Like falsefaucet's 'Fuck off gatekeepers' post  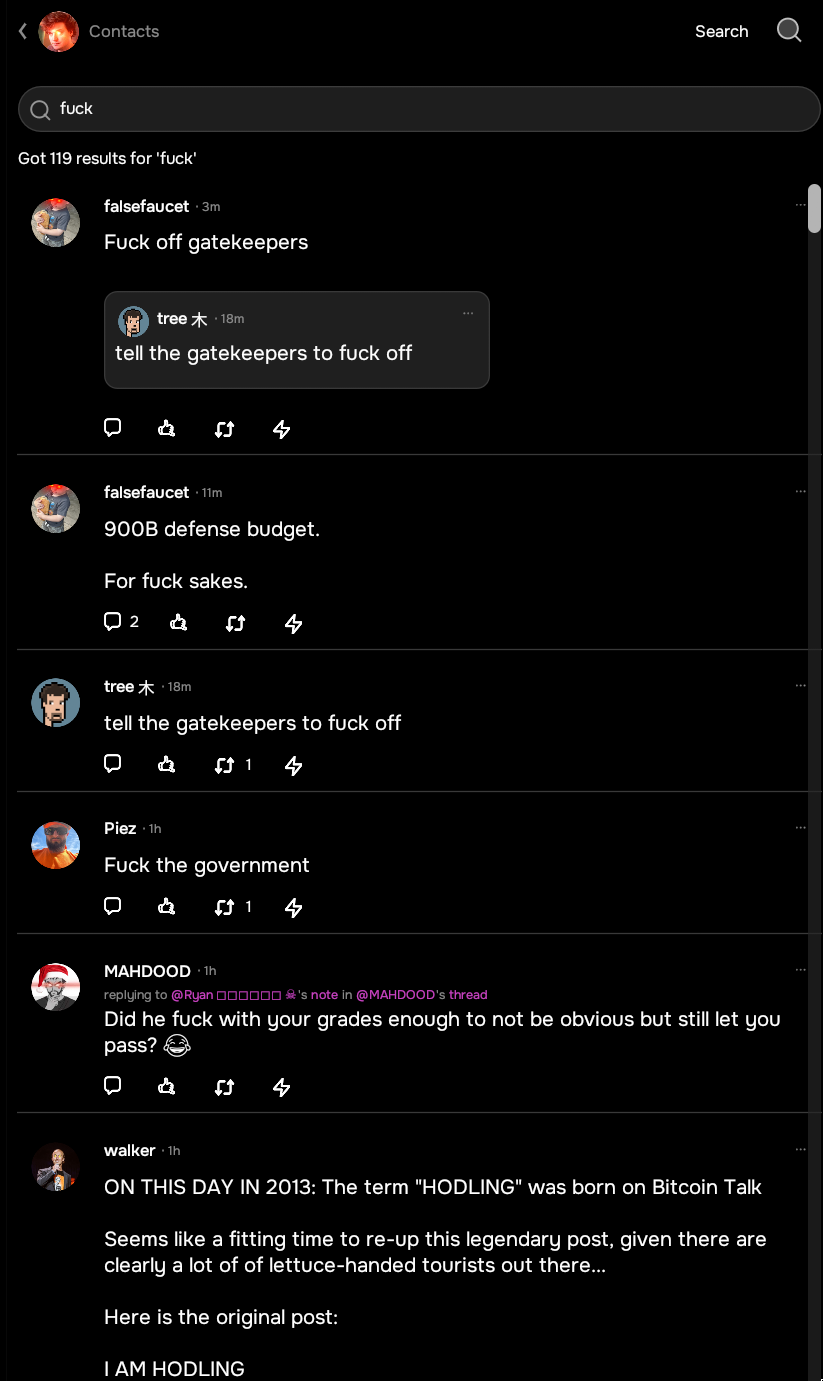pos(167,428)
